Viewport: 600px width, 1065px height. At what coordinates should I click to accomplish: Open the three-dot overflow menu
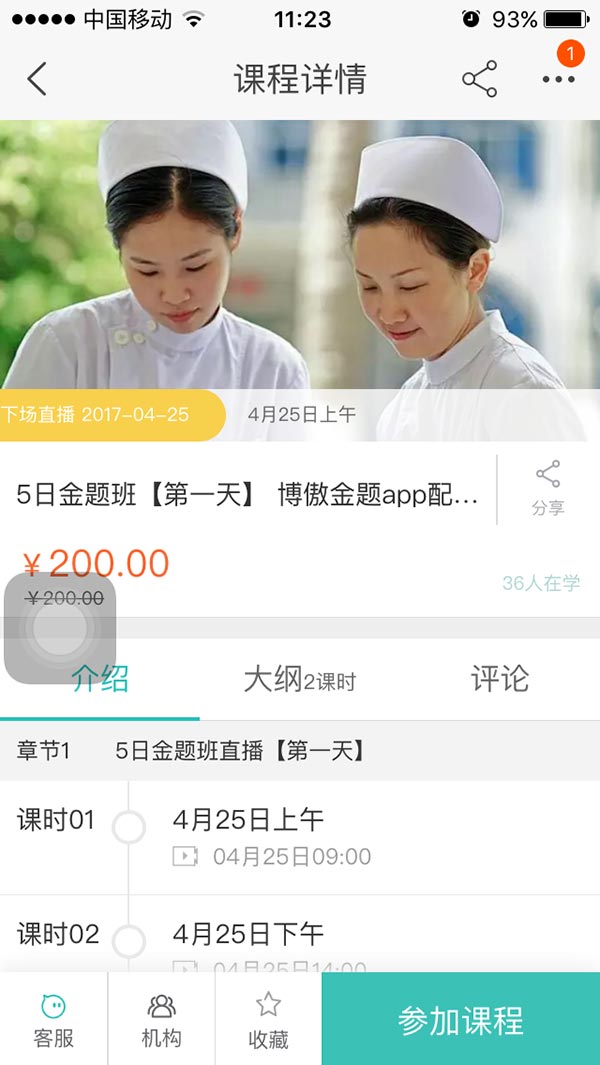click(x=558, y=79)
